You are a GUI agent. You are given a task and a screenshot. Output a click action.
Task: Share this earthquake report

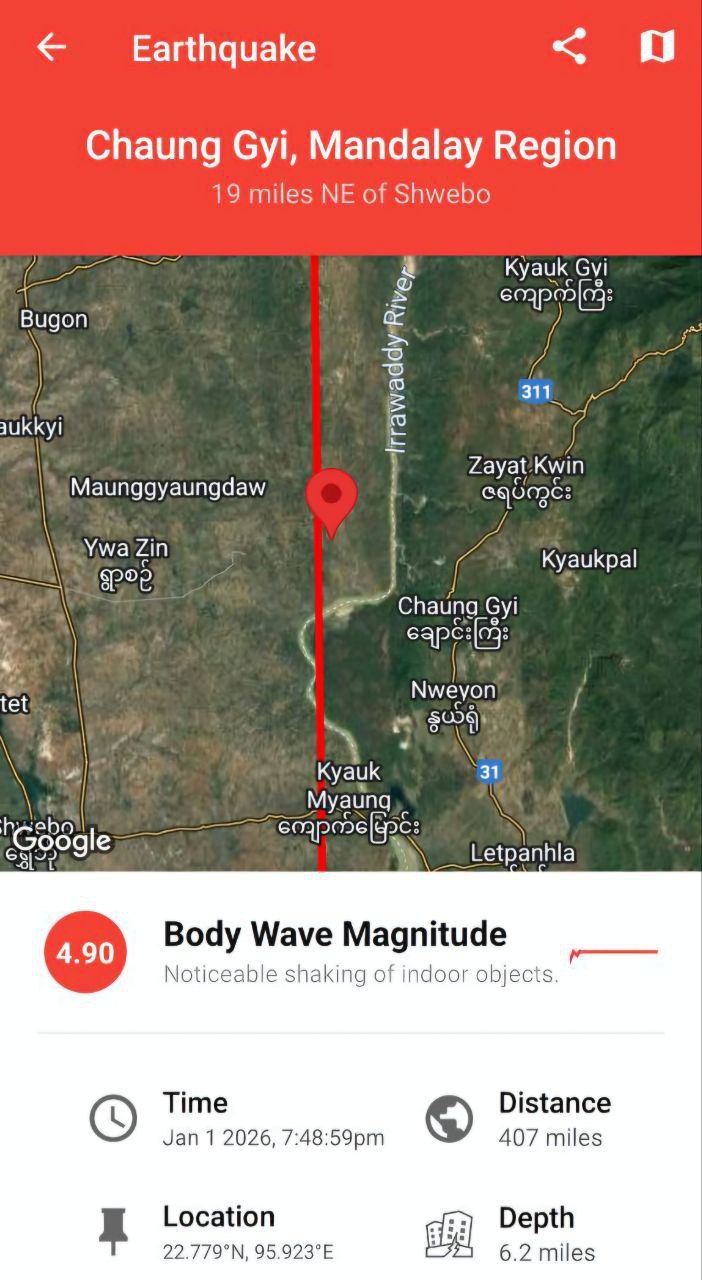569,47
